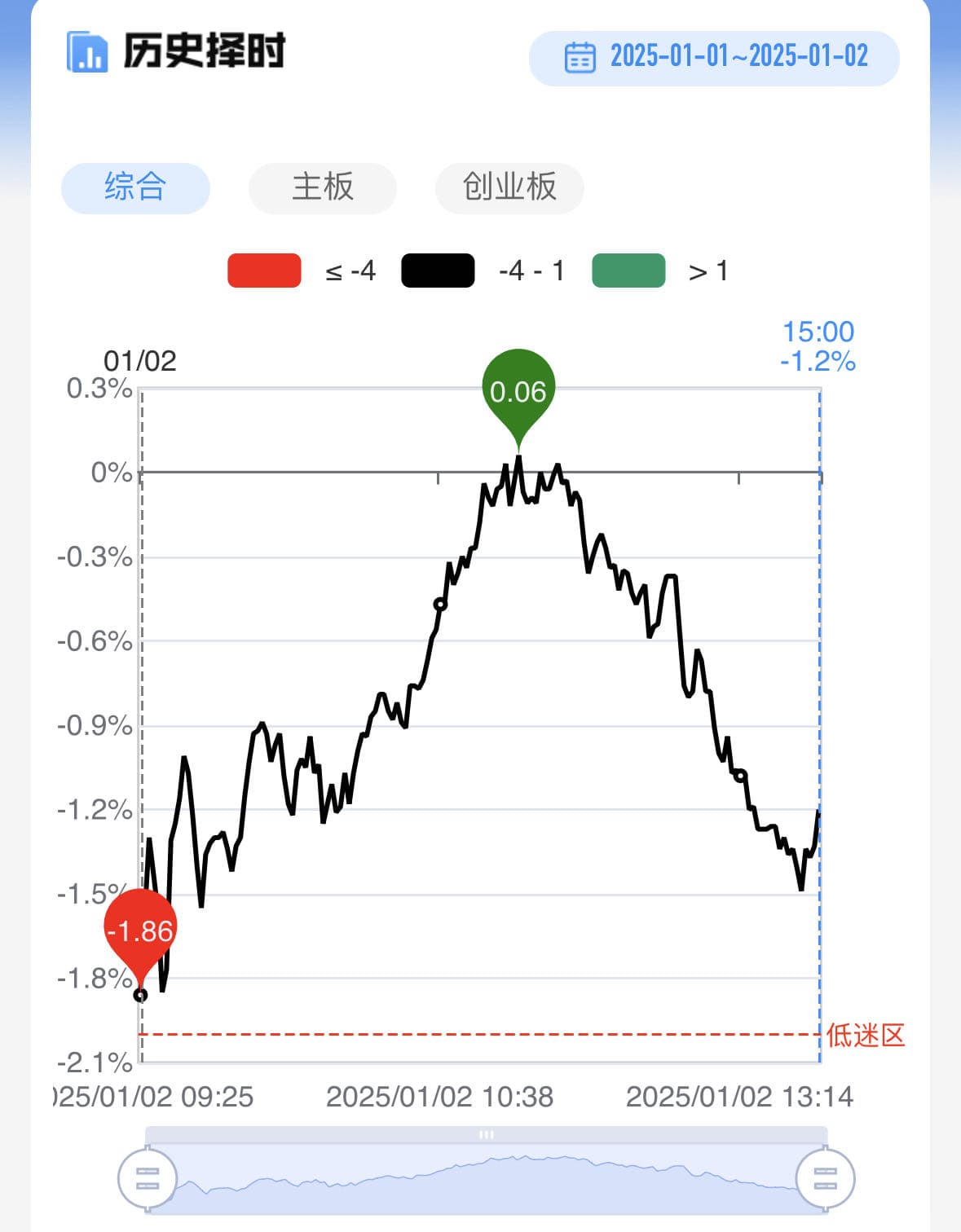Open the date range picker 2025-01-01~2025-01-02
Viewport: 961px width, 1232px height.
coord(714,58)
